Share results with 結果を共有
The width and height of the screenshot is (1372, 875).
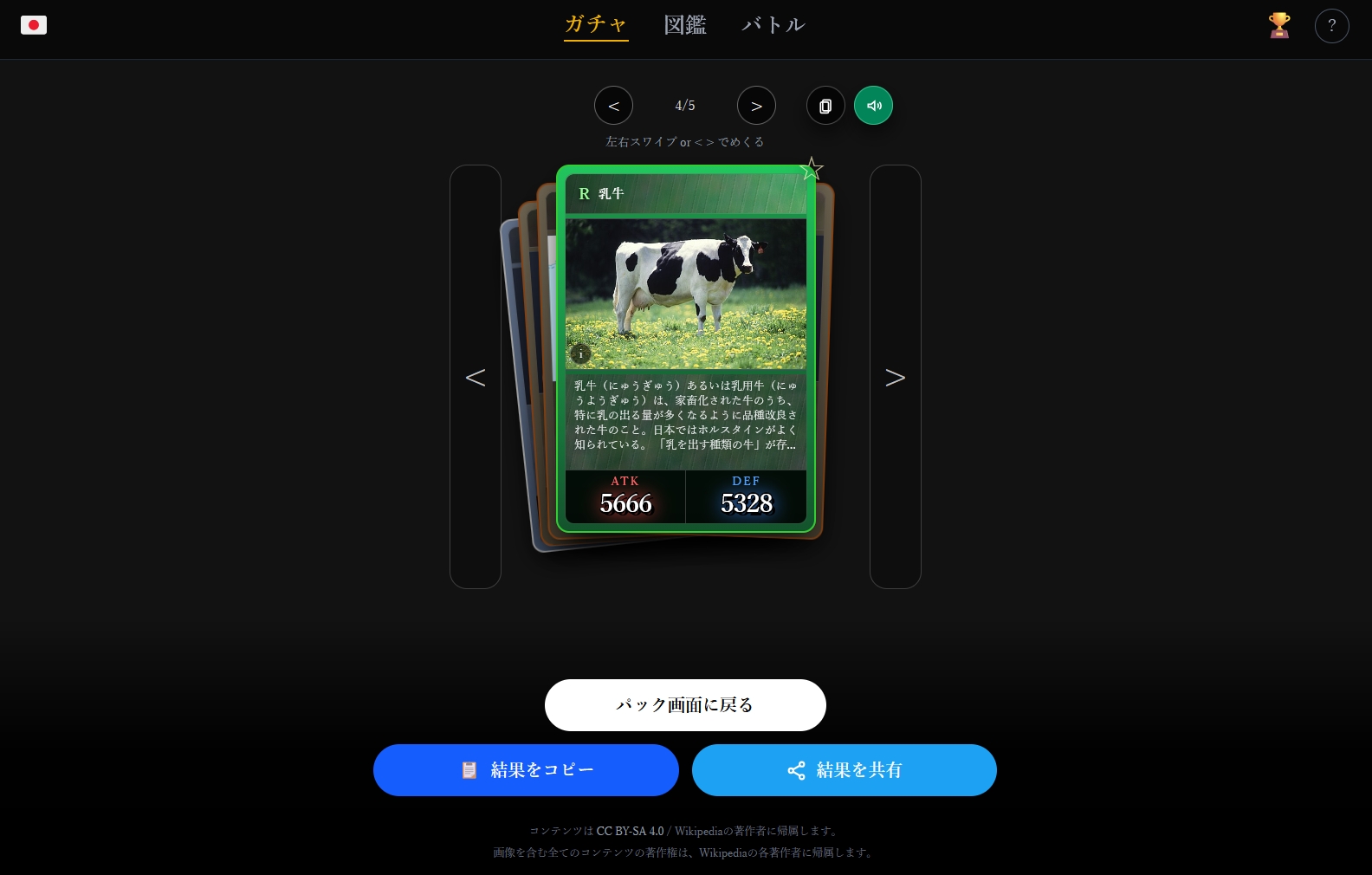click(845, 770)
